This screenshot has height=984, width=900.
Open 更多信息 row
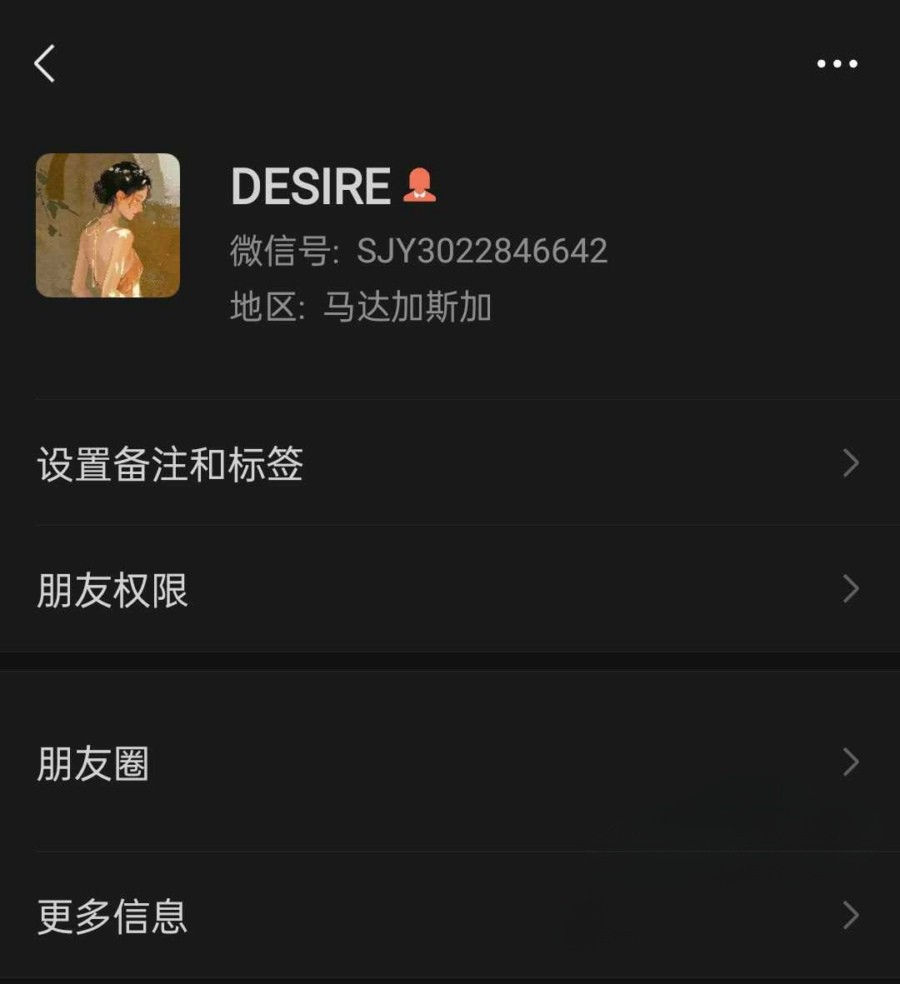[x=450, y=916]
